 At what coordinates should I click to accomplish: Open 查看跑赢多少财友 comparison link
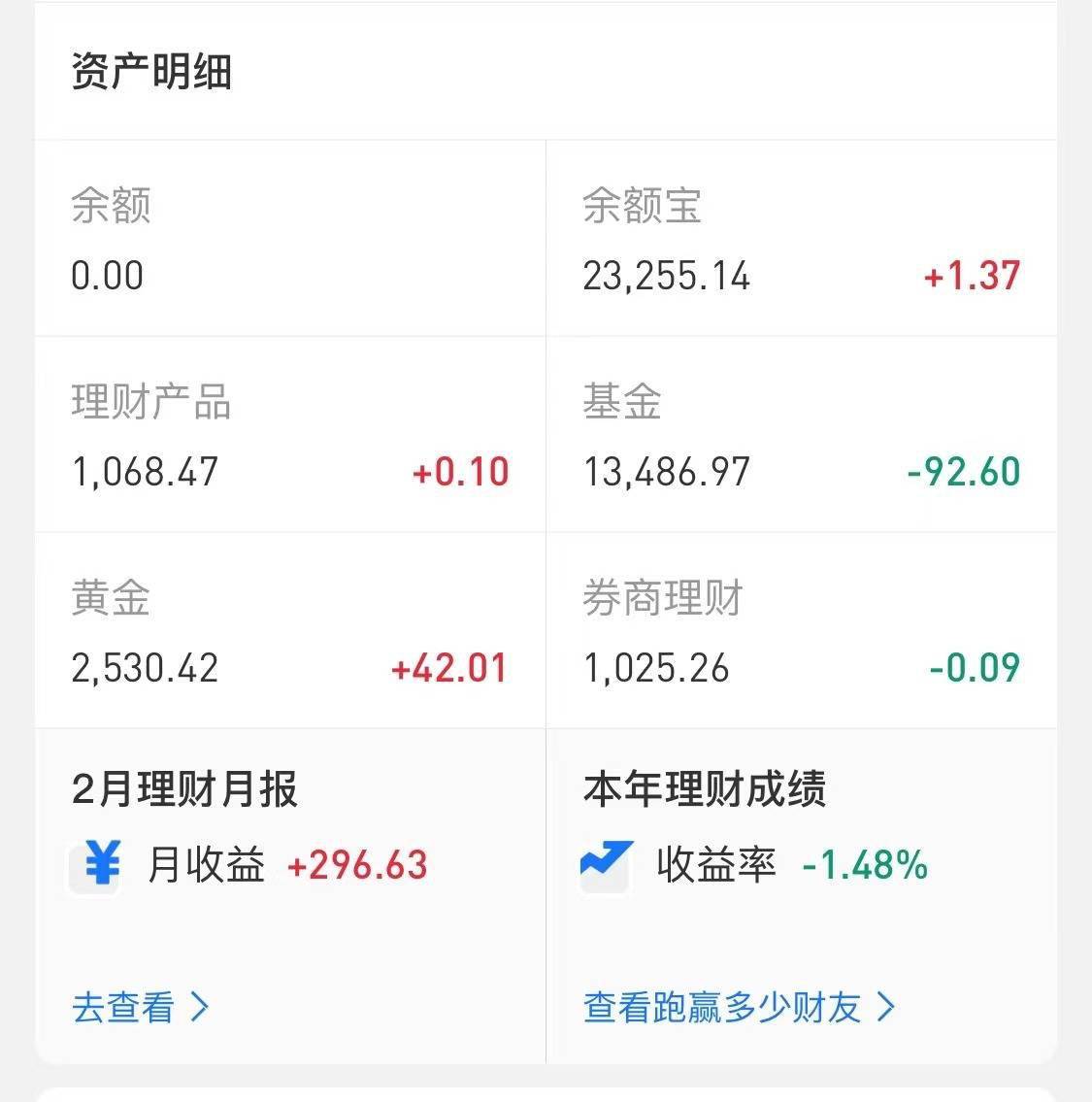(723, 1009)
